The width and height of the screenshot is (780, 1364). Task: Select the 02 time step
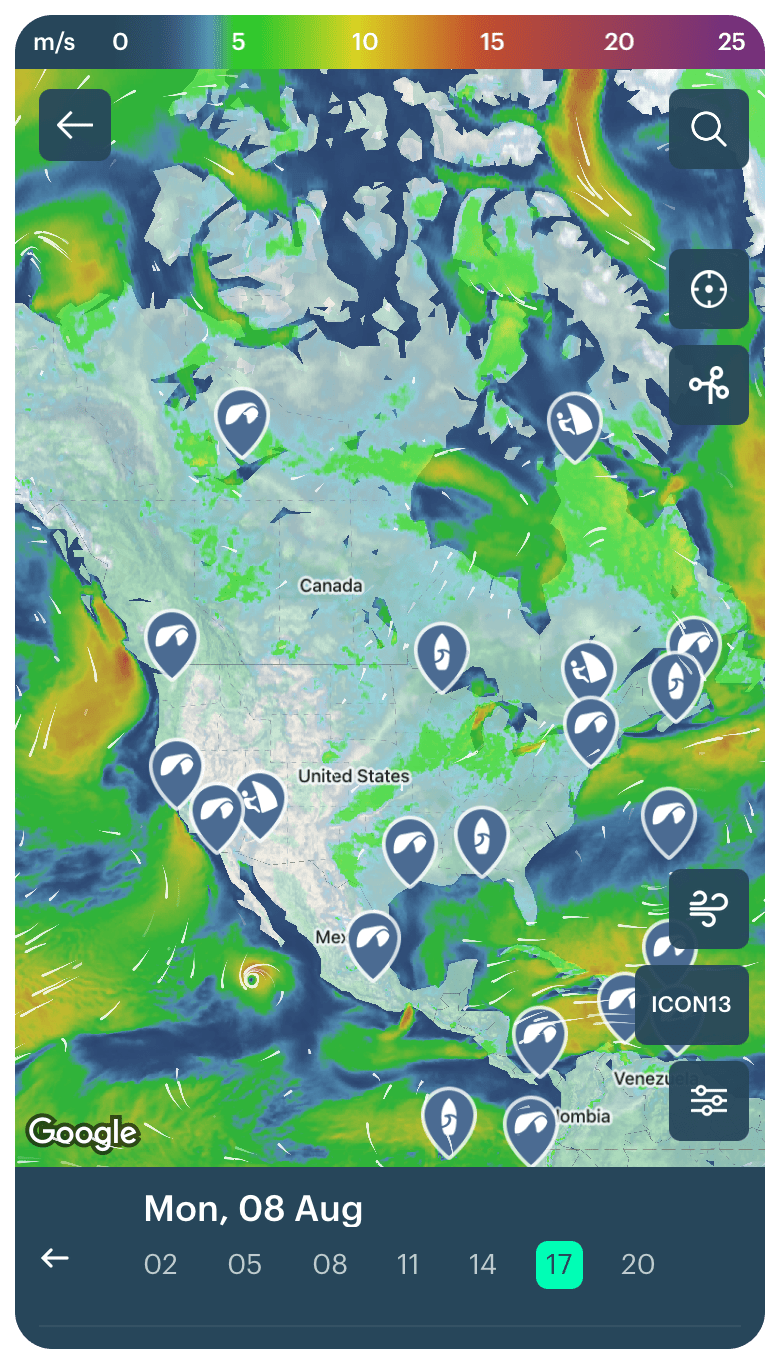159,1263
